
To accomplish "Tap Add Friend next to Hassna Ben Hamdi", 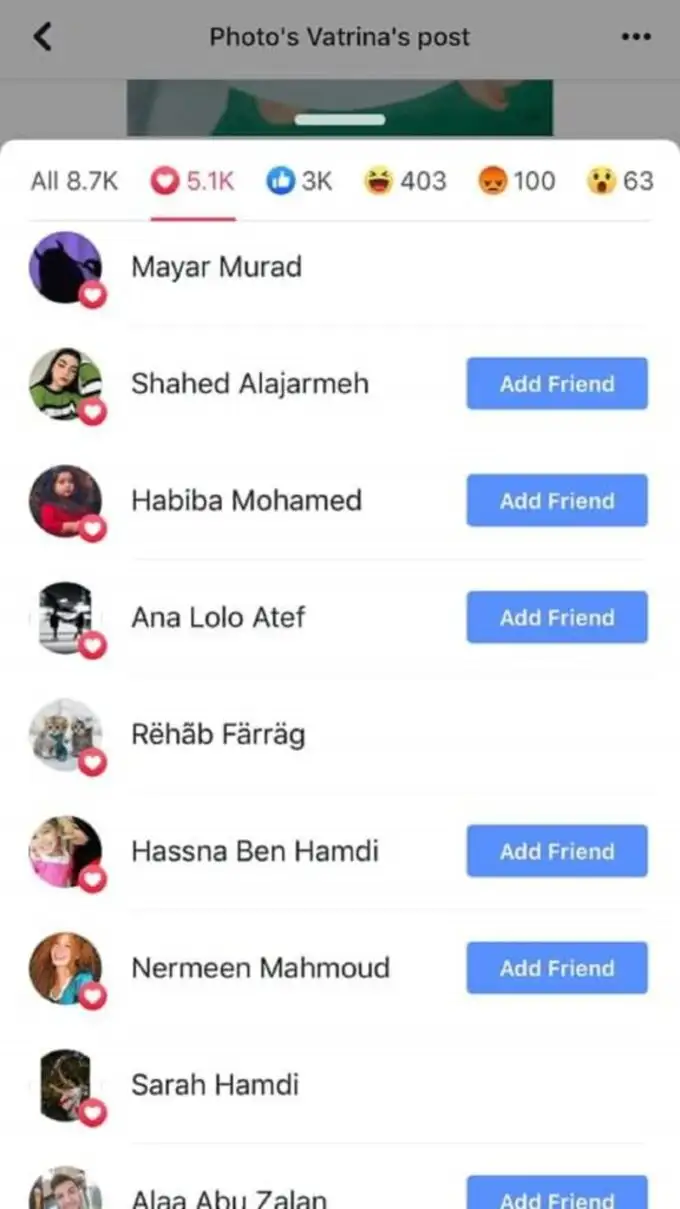I will (557, 852).
